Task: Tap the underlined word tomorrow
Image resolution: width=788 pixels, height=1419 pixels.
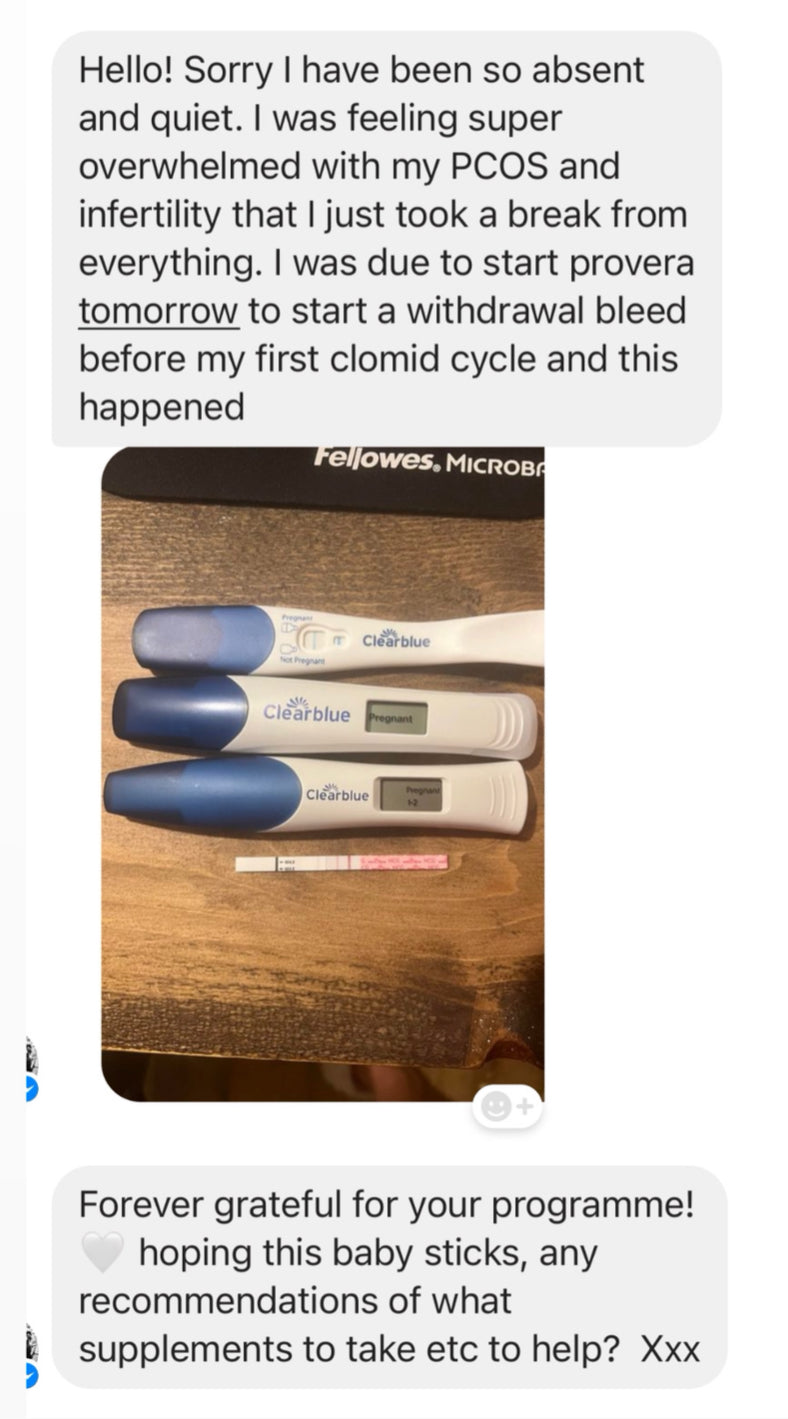Action: [158, 311]
